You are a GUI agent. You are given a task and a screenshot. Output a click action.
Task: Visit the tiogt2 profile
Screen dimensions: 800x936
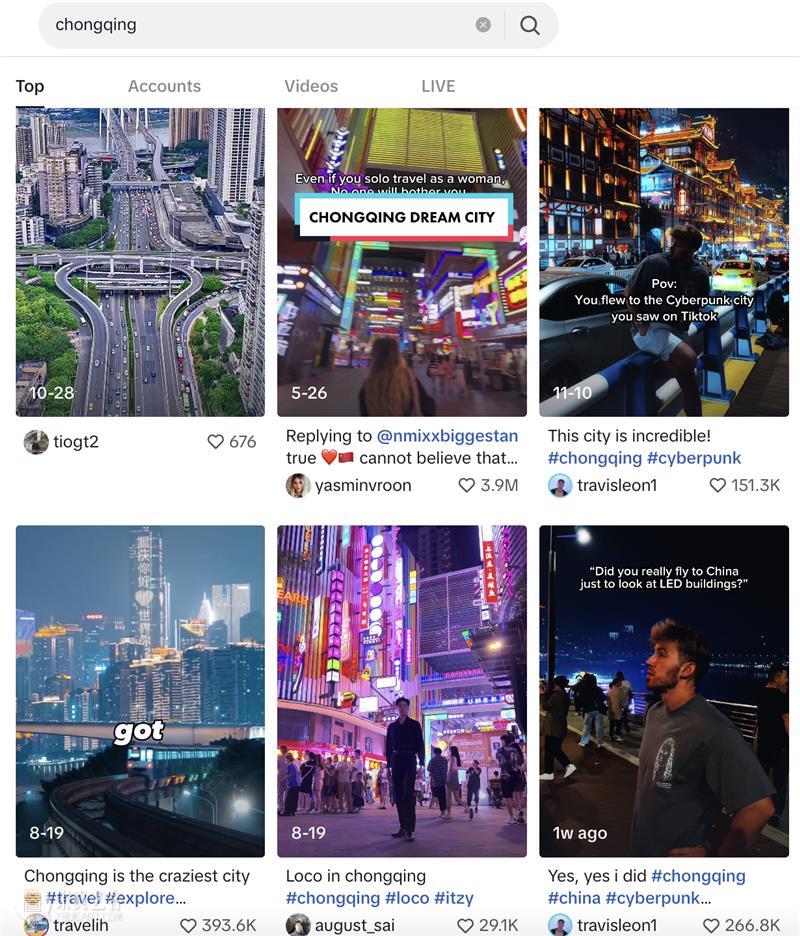click(x=75, y=441)
